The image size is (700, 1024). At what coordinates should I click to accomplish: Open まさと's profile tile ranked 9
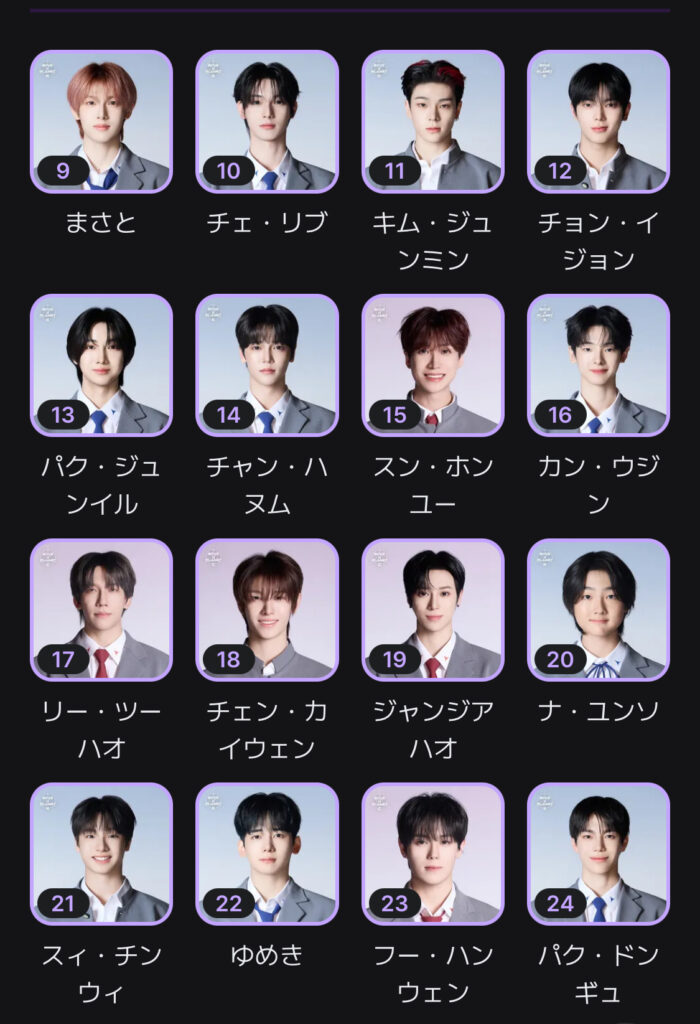(x=101, y=121)
